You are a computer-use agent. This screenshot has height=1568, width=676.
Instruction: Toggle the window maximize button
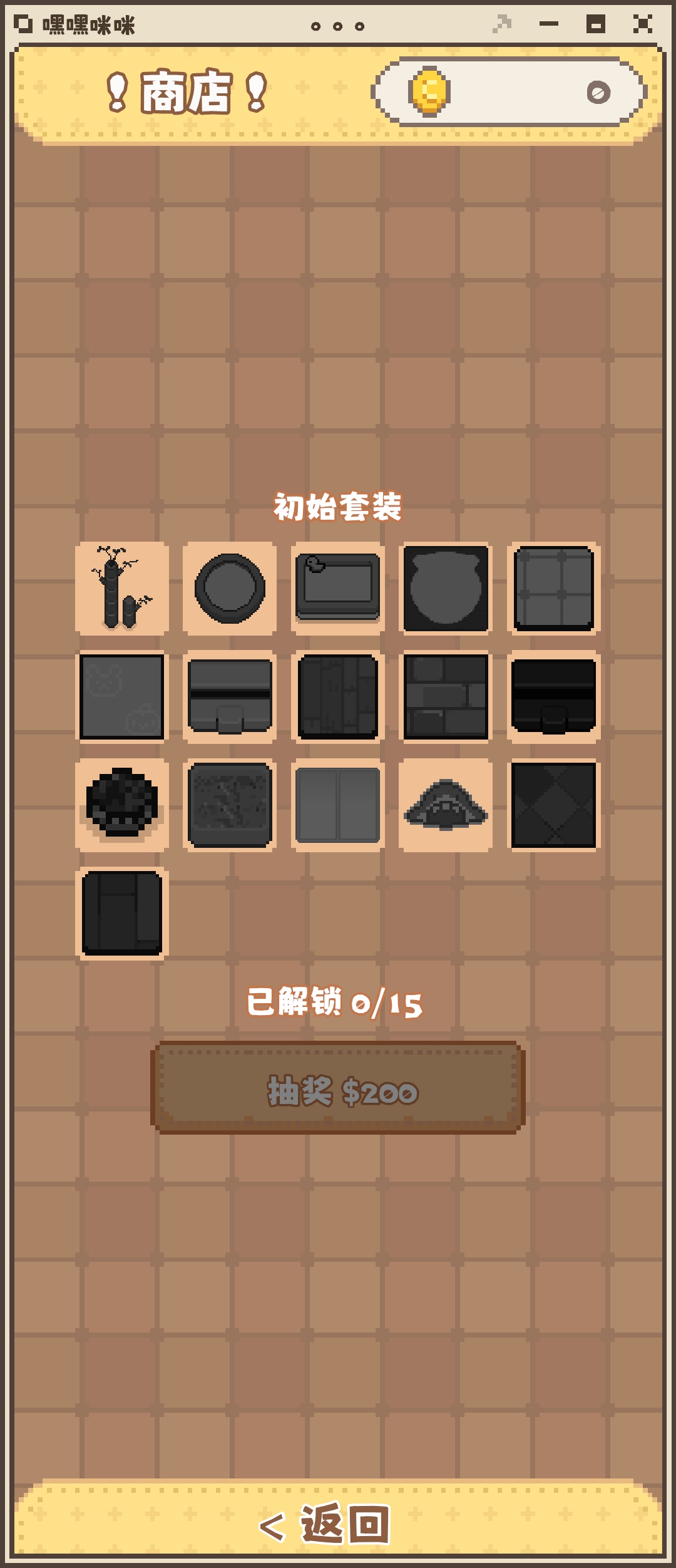595,24
